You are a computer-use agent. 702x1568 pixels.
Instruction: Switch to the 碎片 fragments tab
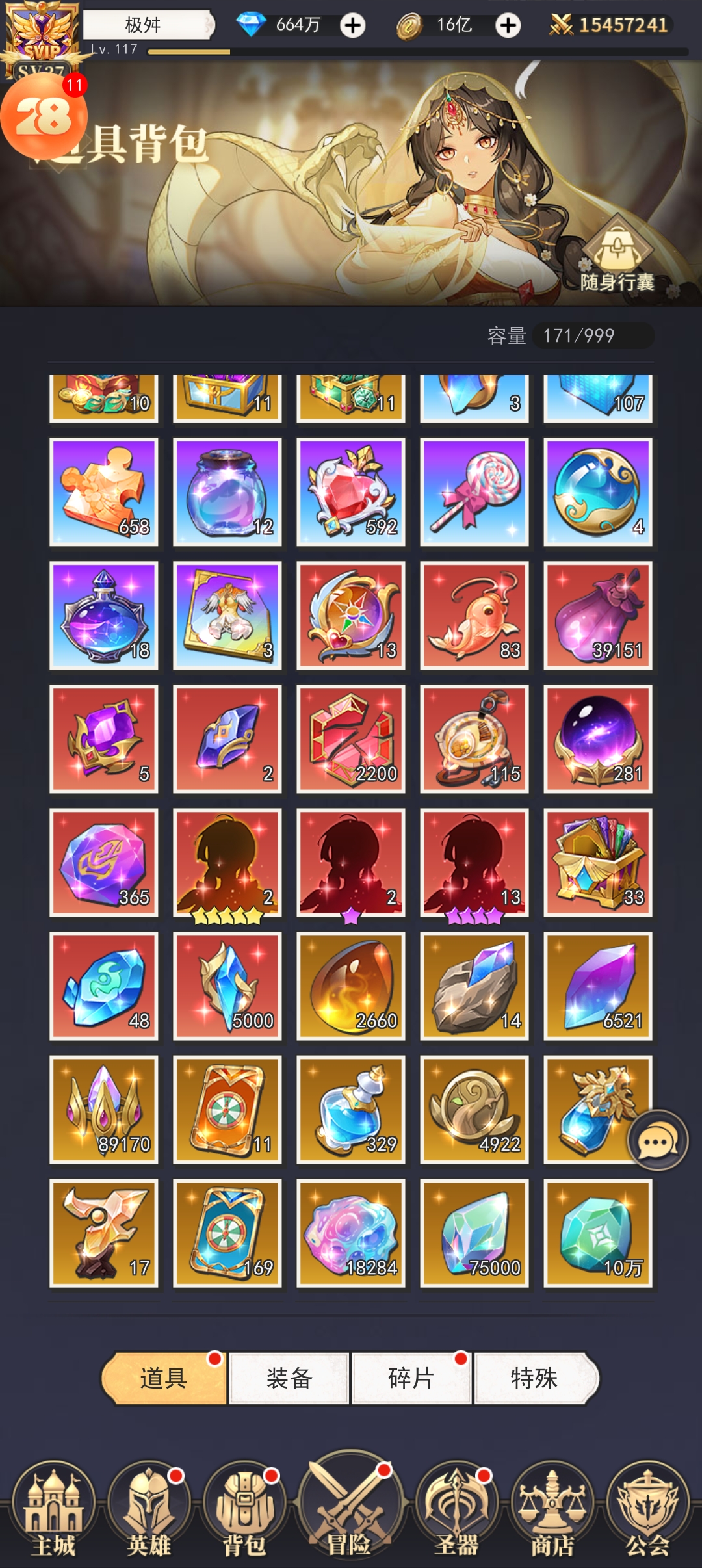pos(411,1378)
